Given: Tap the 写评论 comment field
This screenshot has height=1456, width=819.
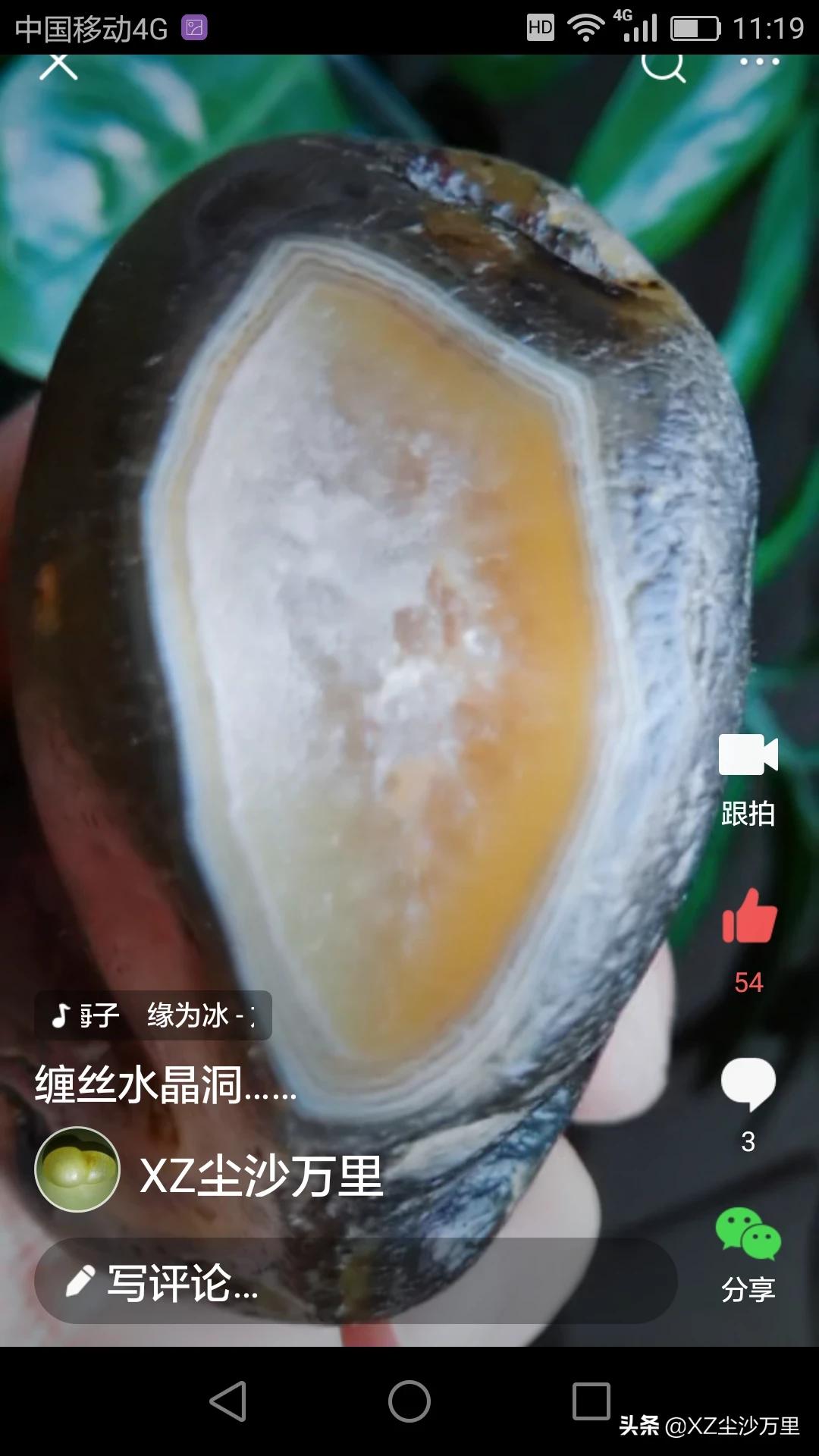Looking at the screenshot, I should pyautogui.click(x=355, y=1282).
